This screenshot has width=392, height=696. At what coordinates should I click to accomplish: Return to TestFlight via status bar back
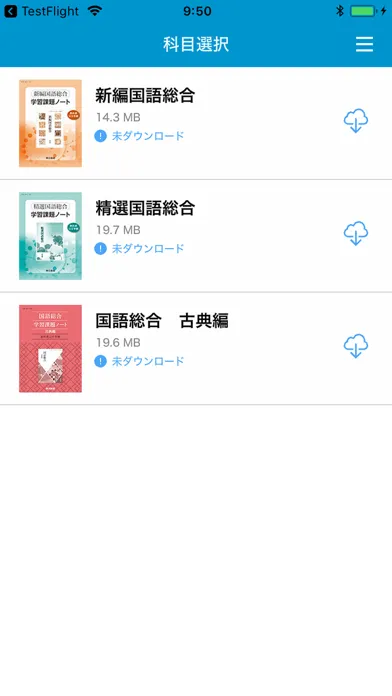tap(41, 11)
